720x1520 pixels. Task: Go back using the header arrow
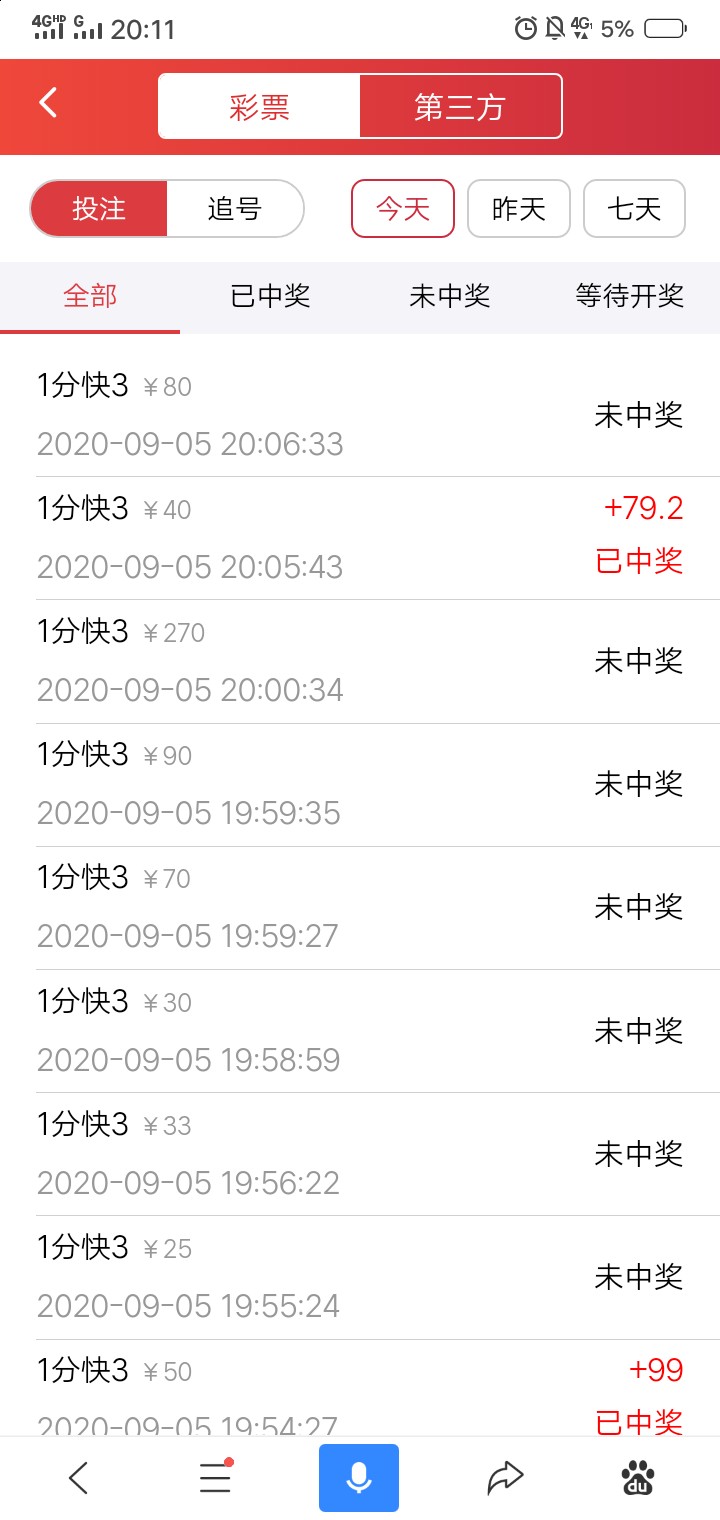(x=48, y=103)
